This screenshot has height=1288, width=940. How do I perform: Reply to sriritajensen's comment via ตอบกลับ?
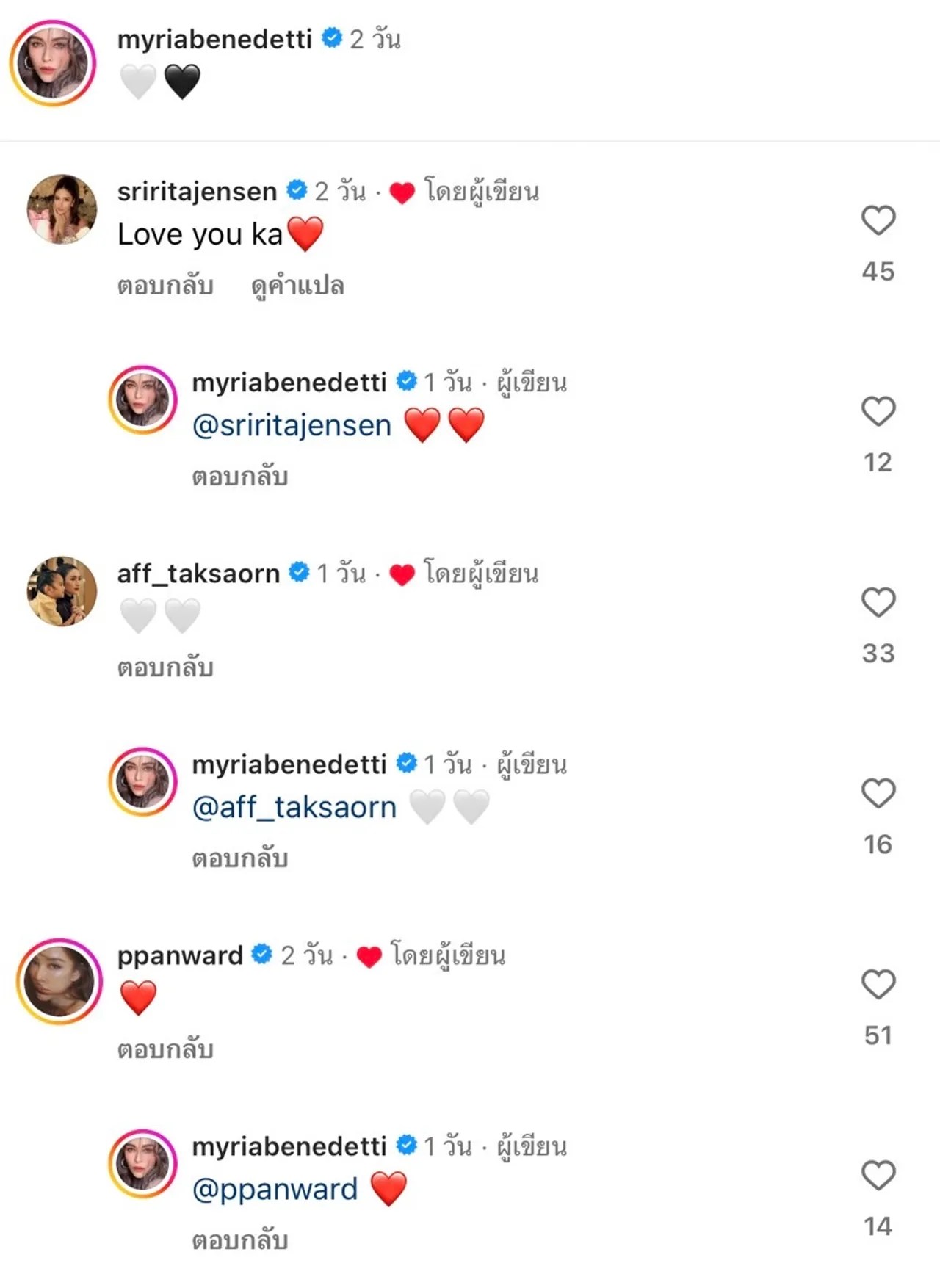(165, 286)
